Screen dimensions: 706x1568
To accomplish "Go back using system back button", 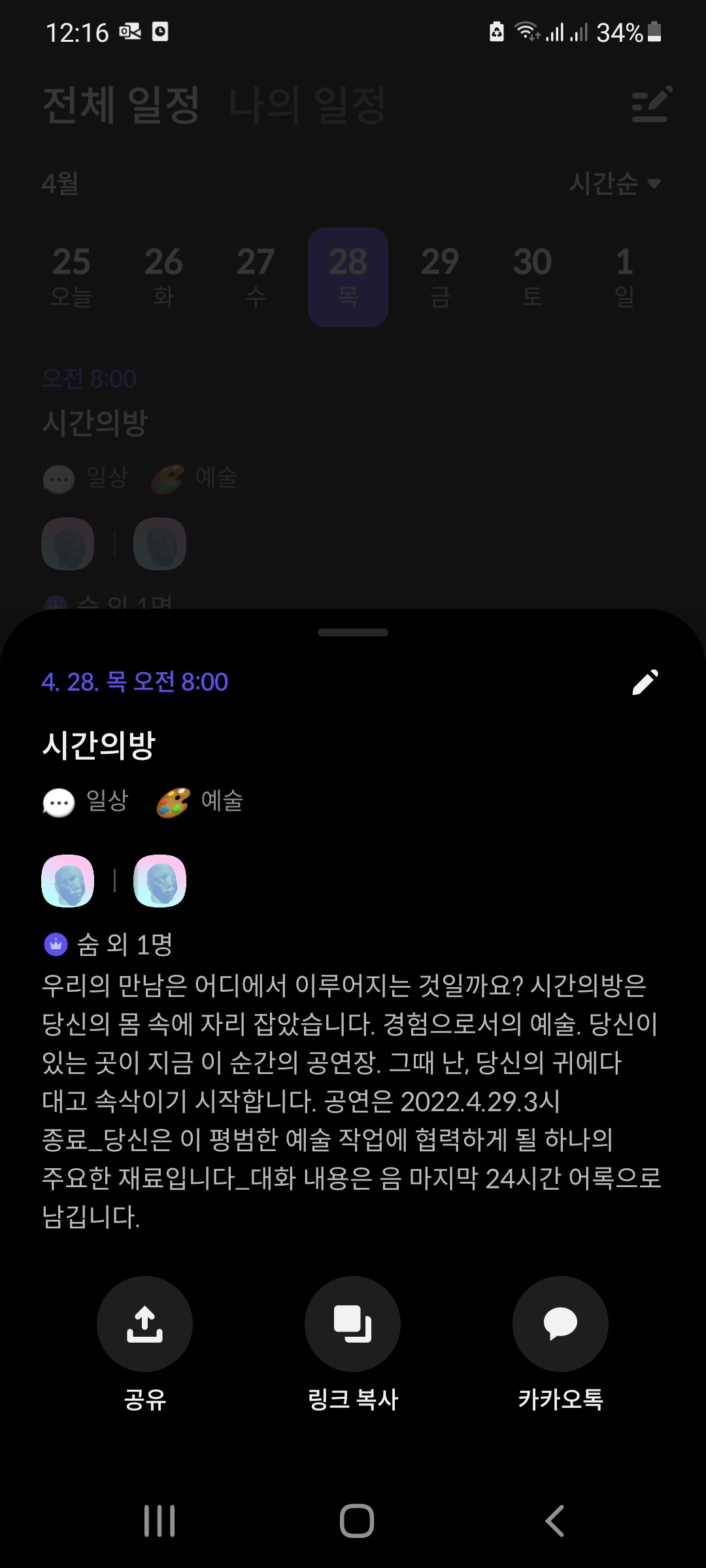I will (555, 1520).
